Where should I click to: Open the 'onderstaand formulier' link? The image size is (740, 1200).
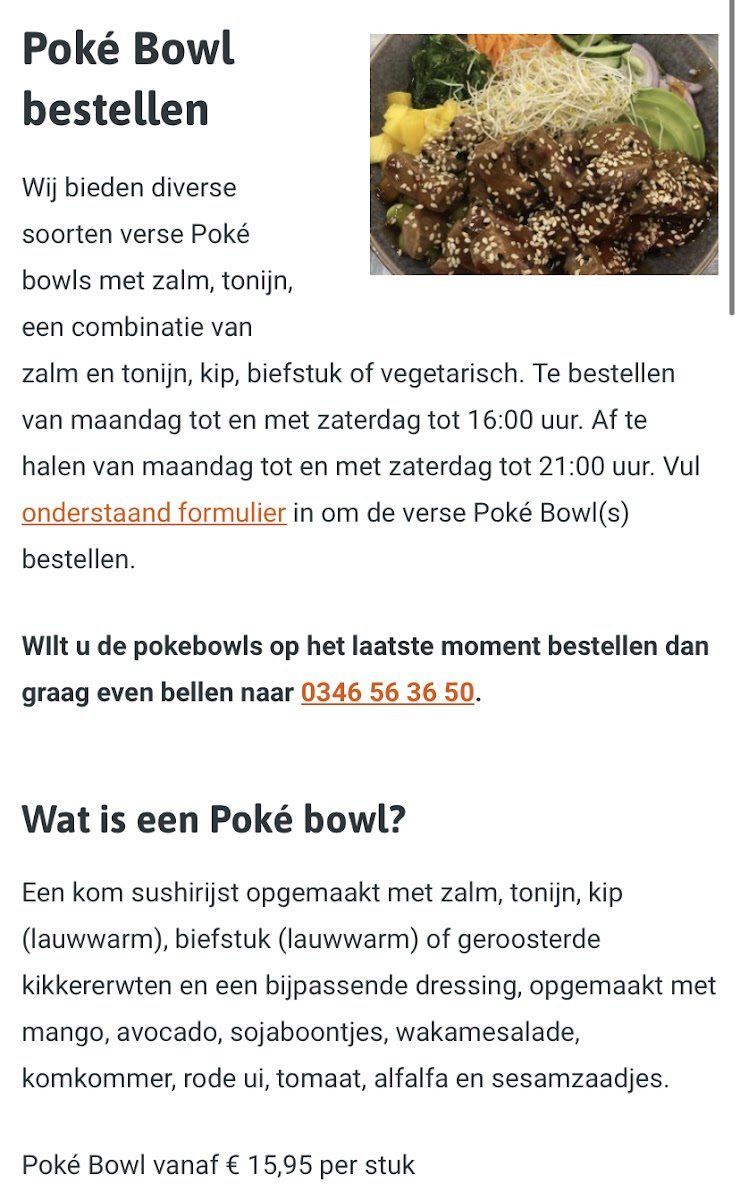point(154,513)
